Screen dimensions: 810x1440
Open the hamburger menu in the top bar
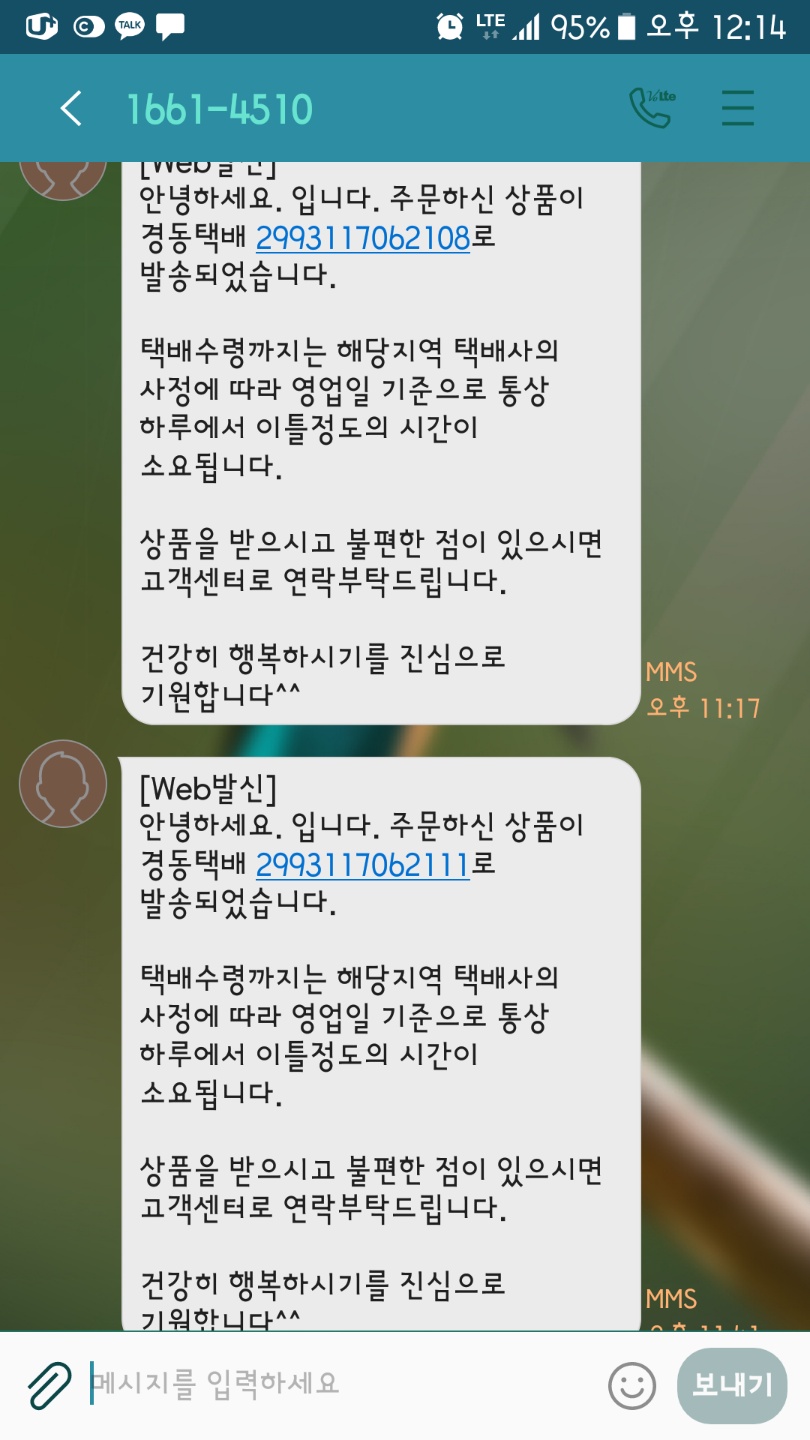(x=737, y=108)
